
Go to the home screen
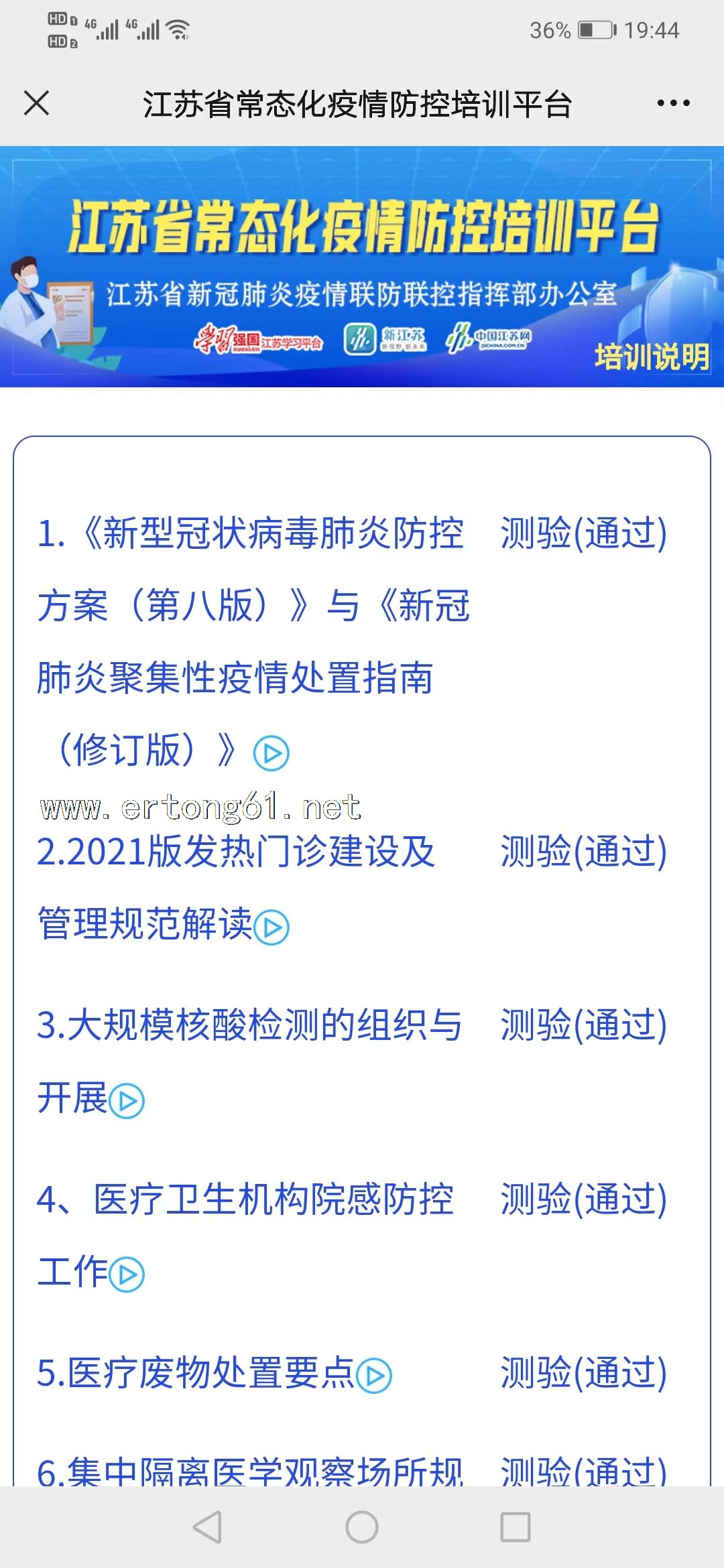tap(362, 1528)
